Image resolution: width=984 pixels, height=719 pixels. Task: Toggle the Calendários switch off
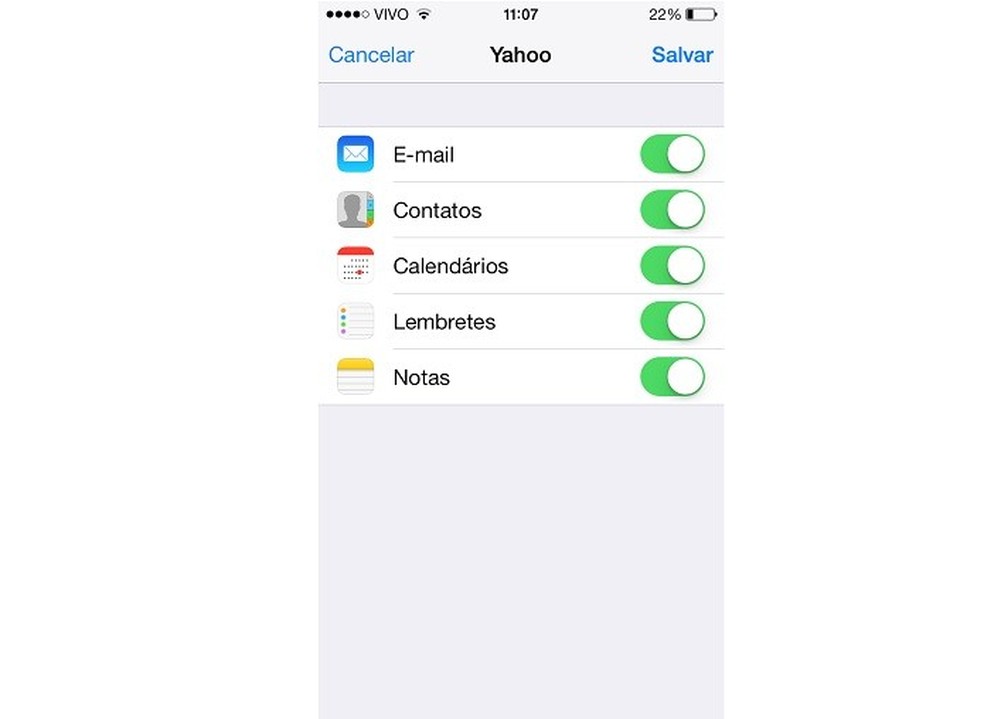pyautogui.click(x=672, y=266)
